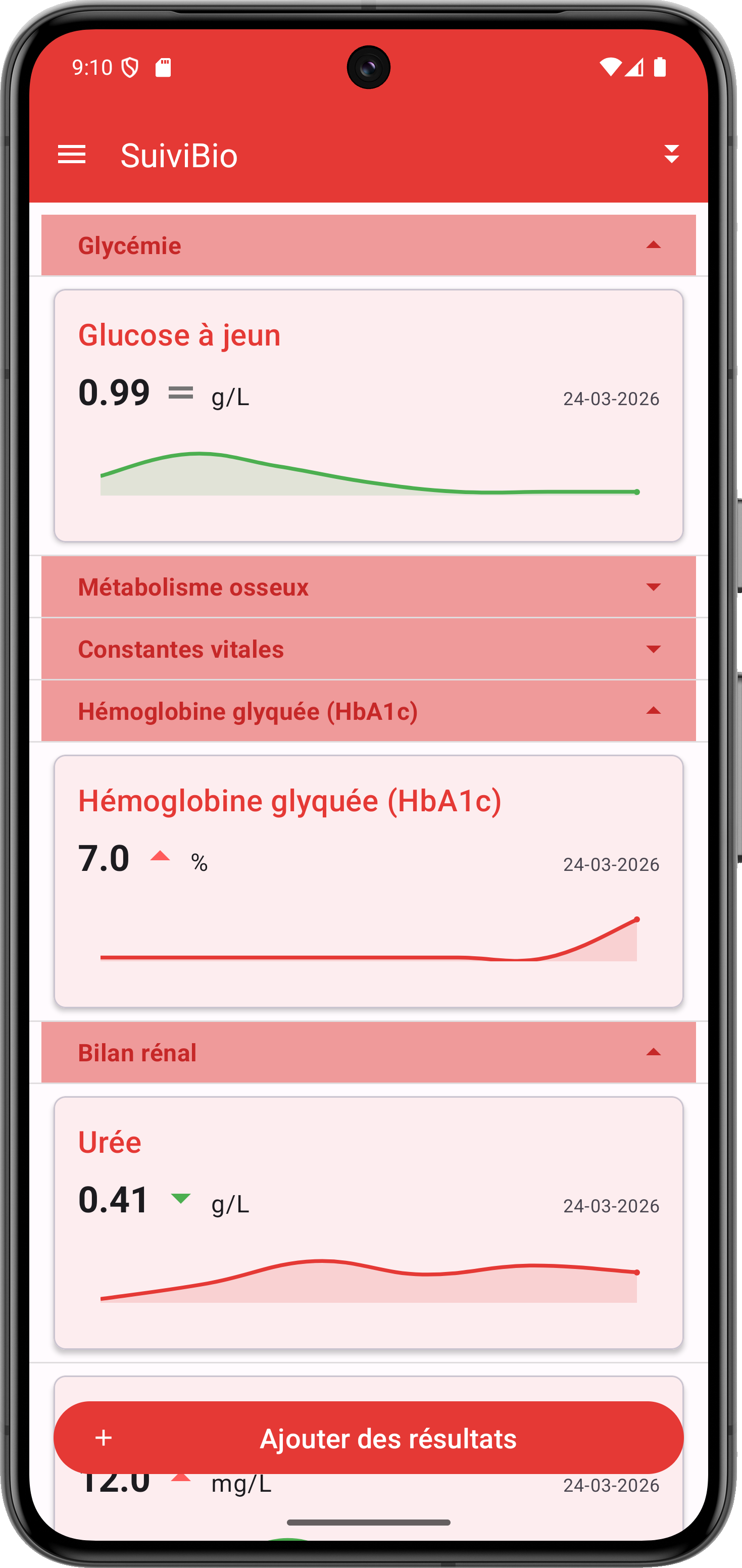Toggle the battery indicator in status bar
The image size is (742, 1568).
click(x=661, y=68)
